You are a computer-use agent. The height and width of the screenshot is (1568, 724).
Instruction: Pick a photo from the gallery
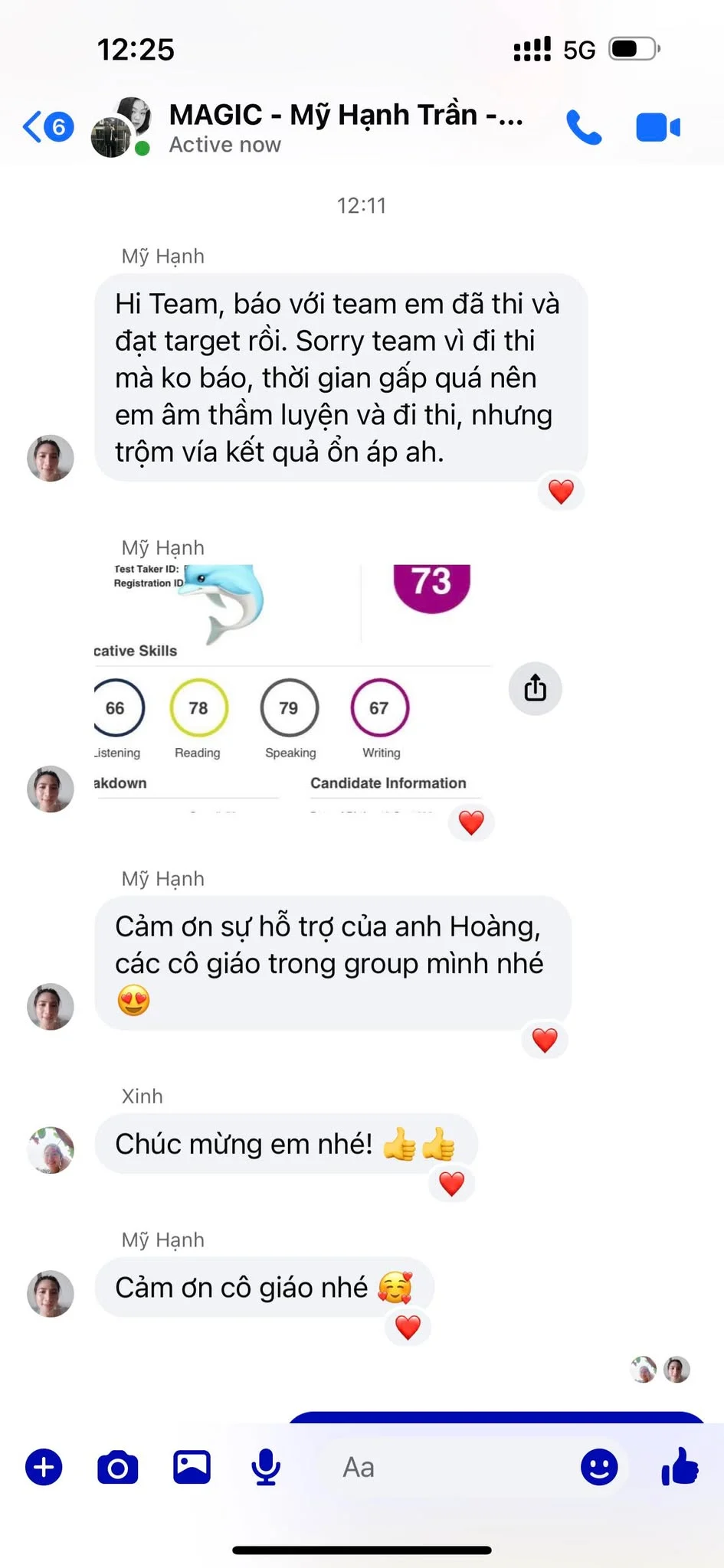click(x=192, y=1467)
